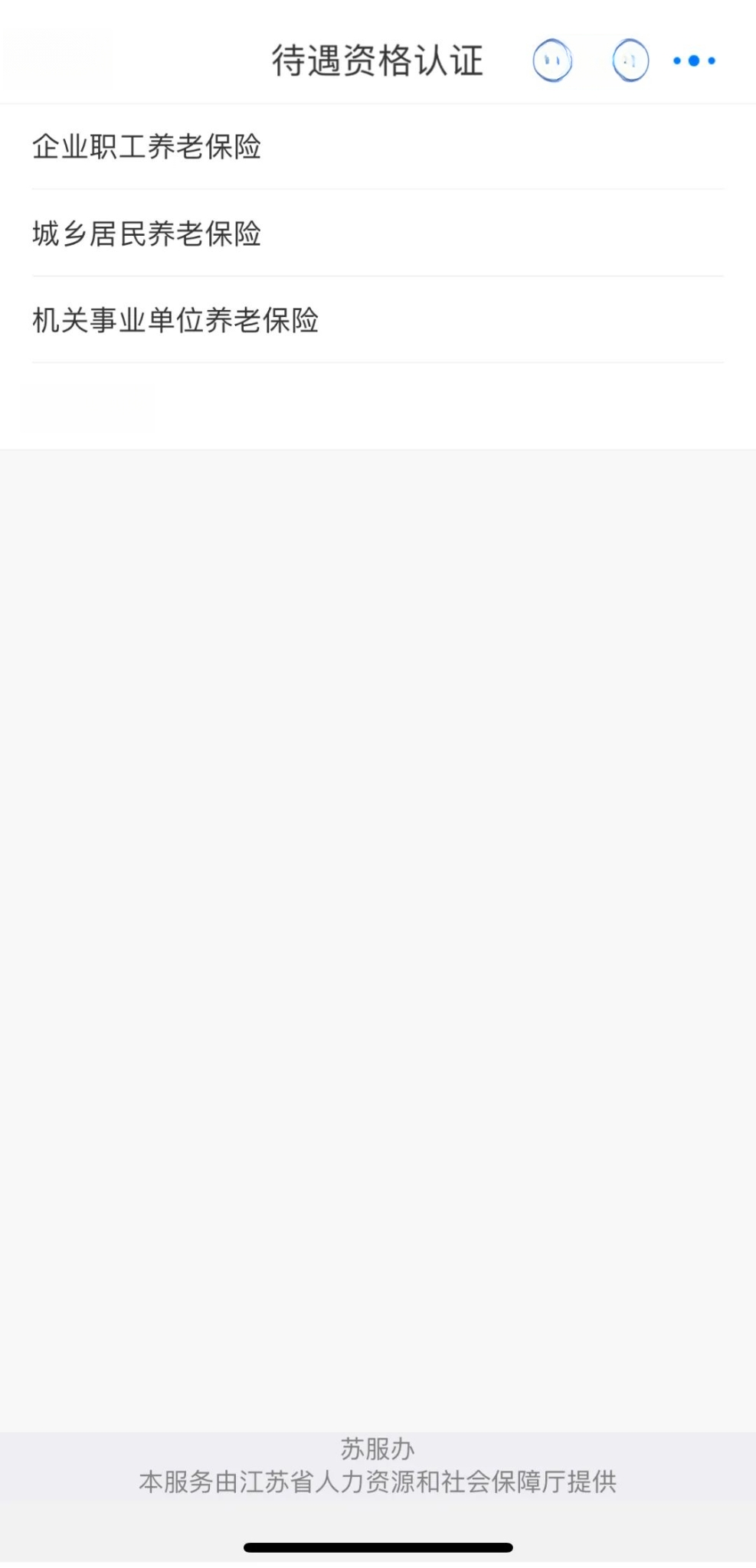
Task: Open 企业职工养老保险 certification
Action: pos(378,146)
